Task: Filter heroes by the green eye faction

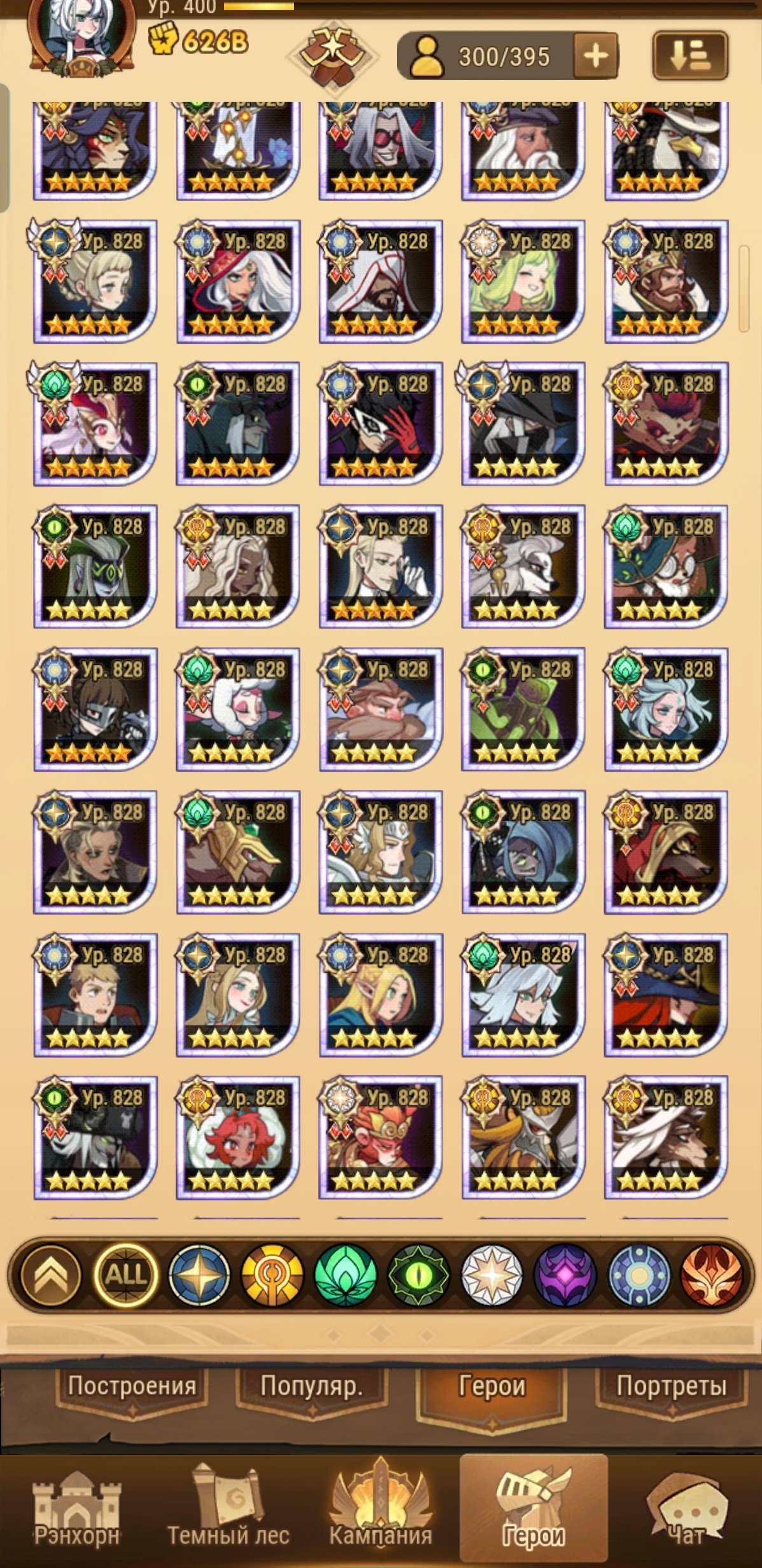Action: [x=419, y=1275]
